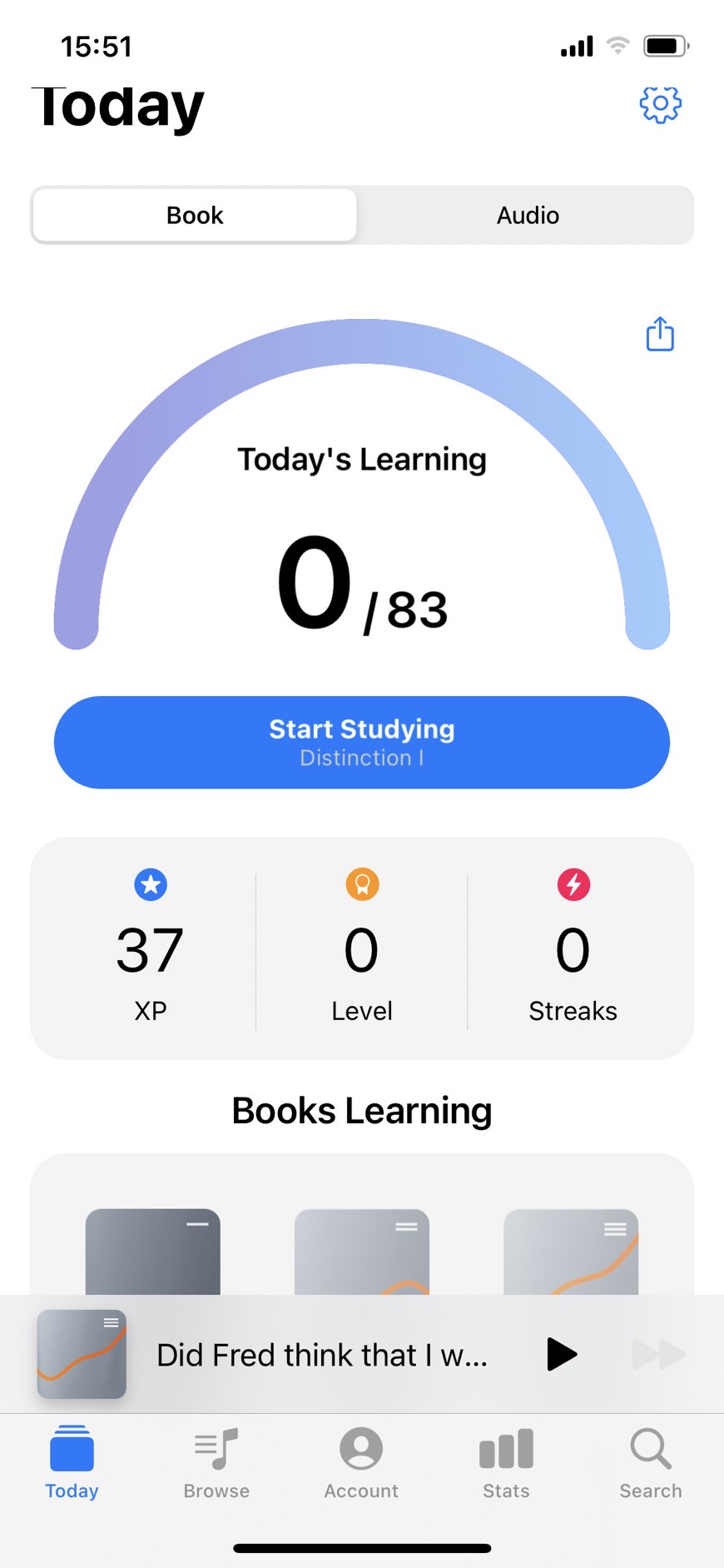
Task: Open the mini player cover thumbnail
Action: click(82, 1354)
